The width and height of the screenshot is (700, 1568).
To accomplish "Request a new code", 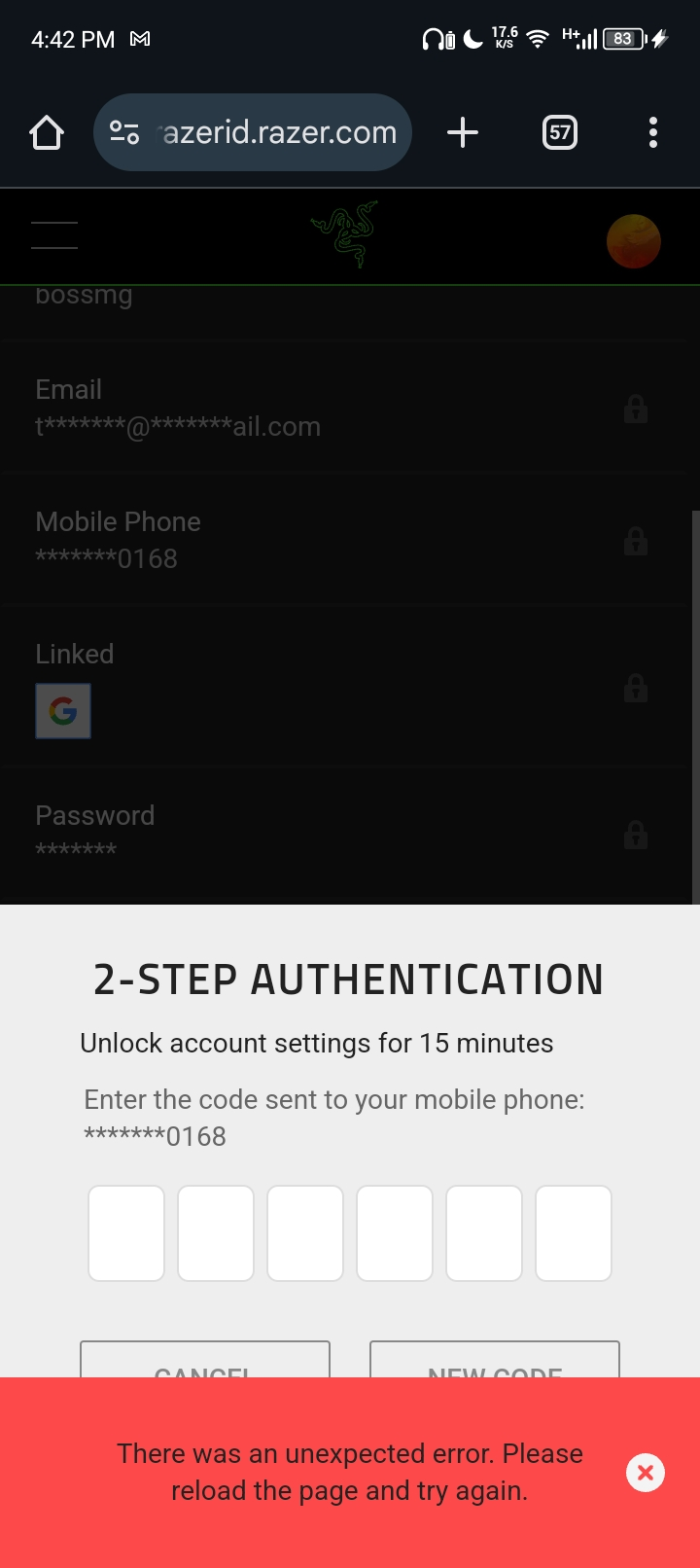I will click(494, 1361).
